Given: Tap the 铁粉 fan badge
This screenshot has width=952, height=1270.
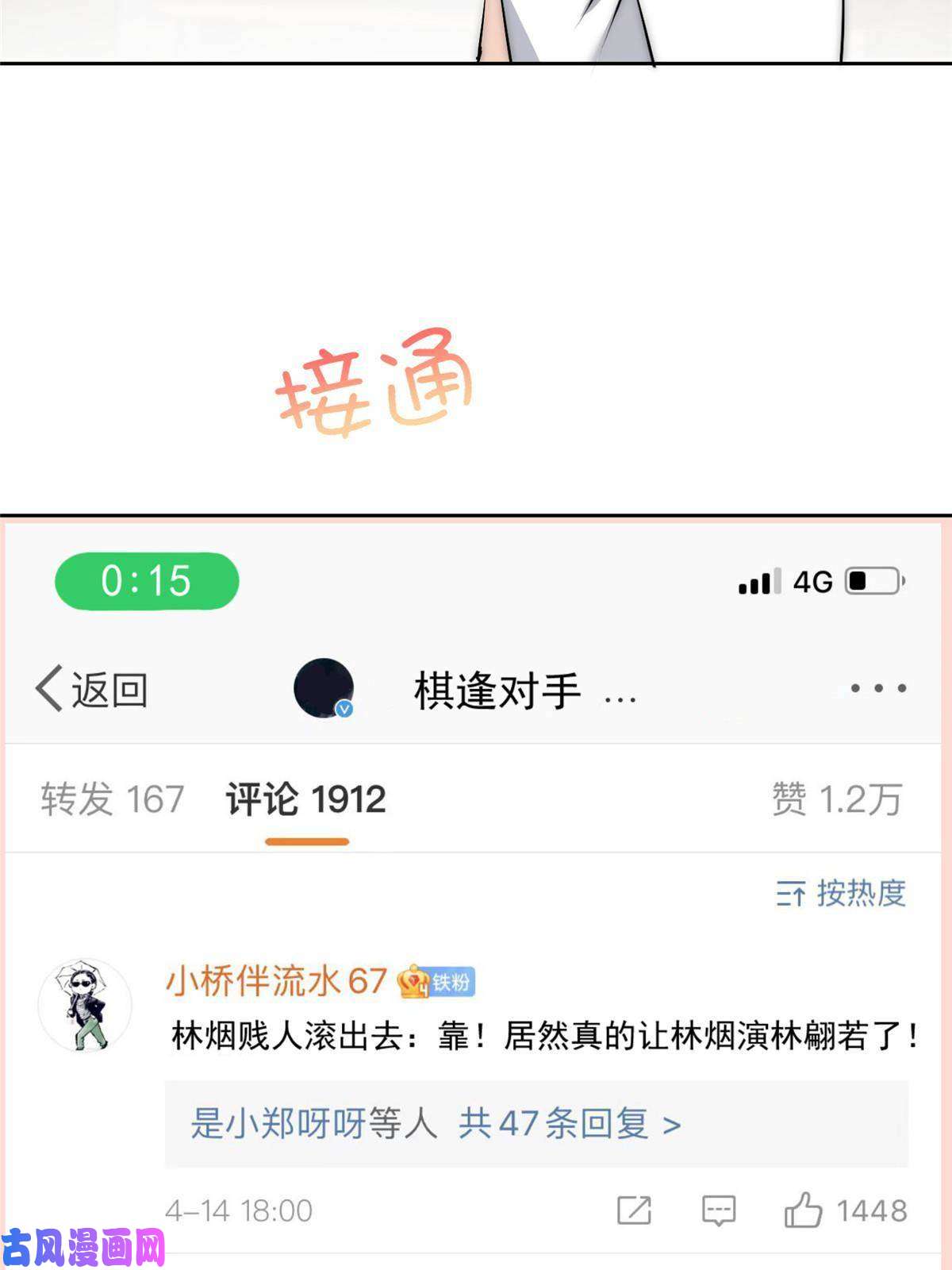Looking at the screenshot, I should [x=451, y=982].
